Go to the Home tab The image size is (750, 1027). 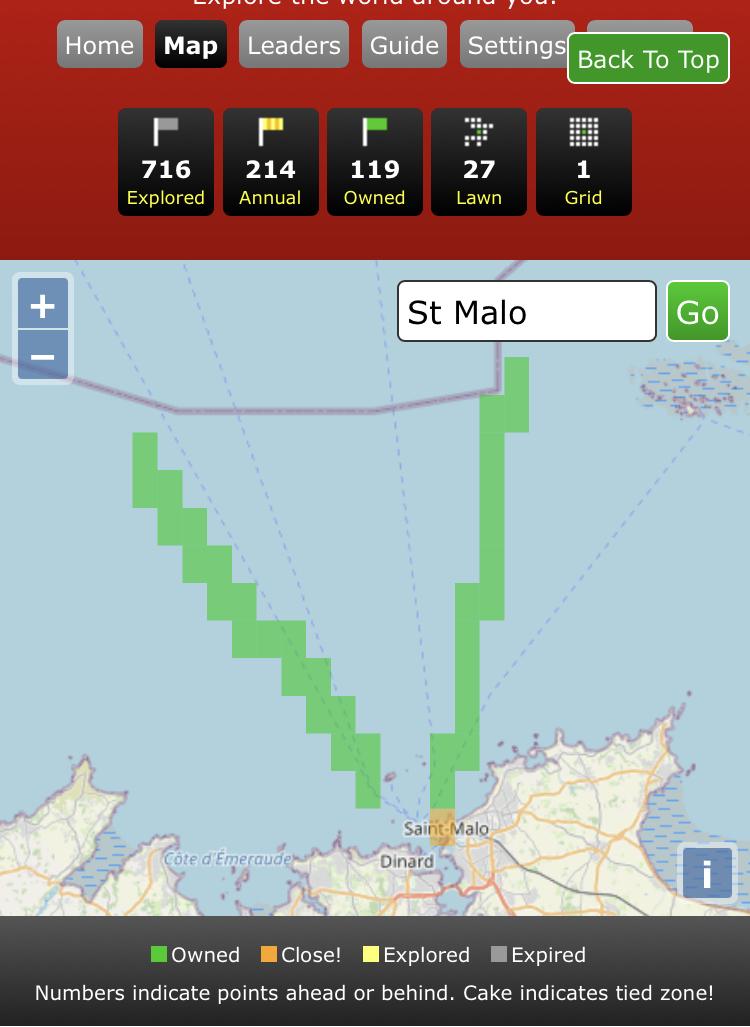(x=99, y=45)
